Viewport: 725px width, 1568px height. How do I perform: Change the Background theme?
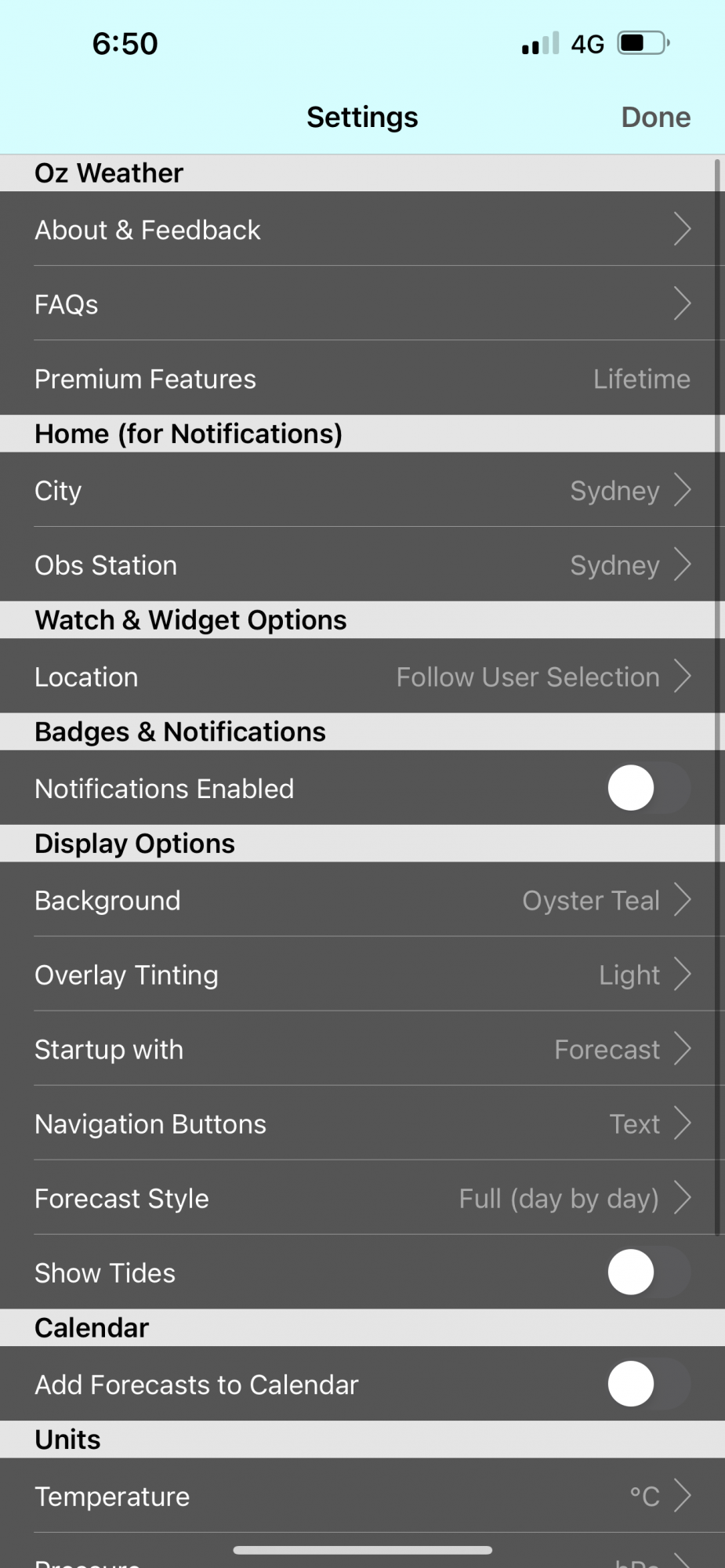pos(362,900)
